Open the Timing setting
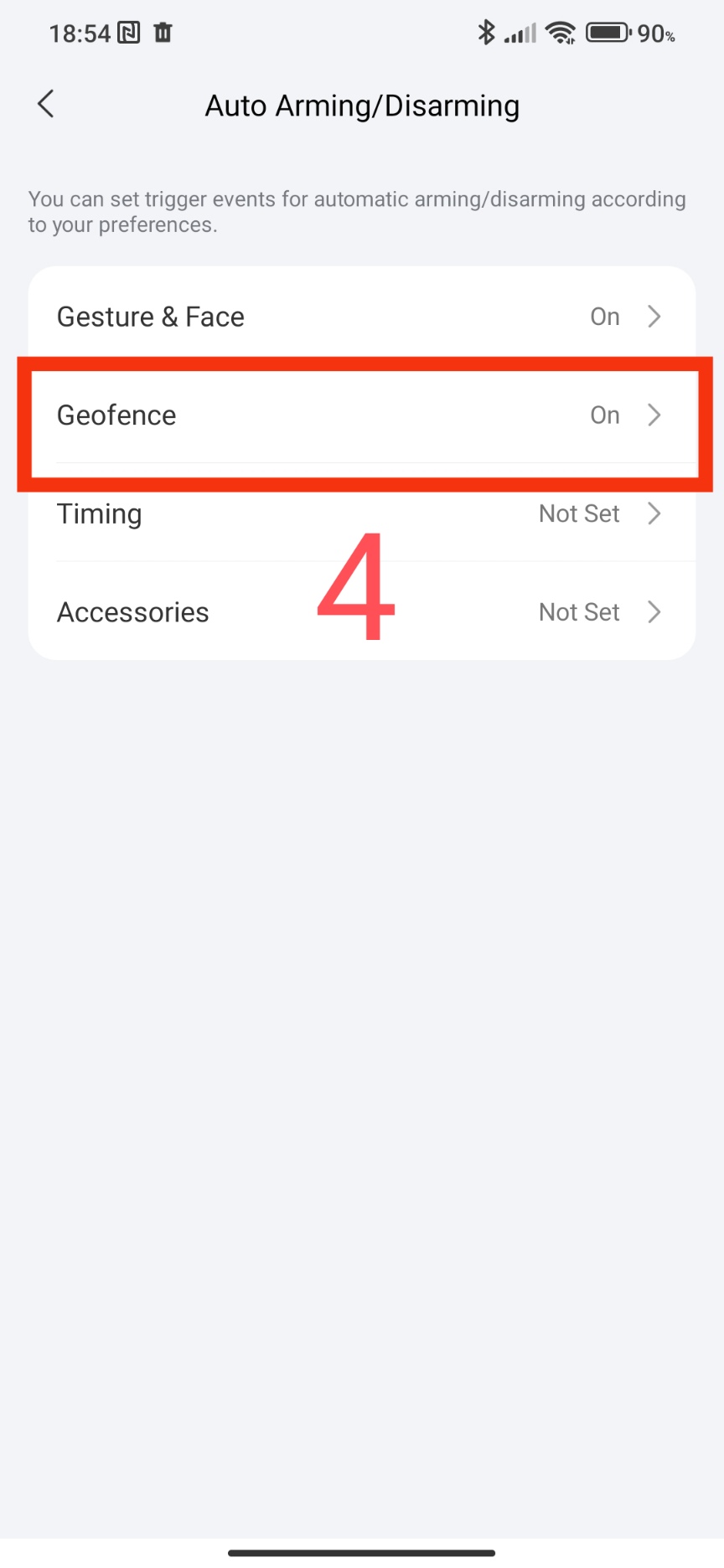Image resolution: width=724 pixels, height=1568 pixels. click(360, 513)
